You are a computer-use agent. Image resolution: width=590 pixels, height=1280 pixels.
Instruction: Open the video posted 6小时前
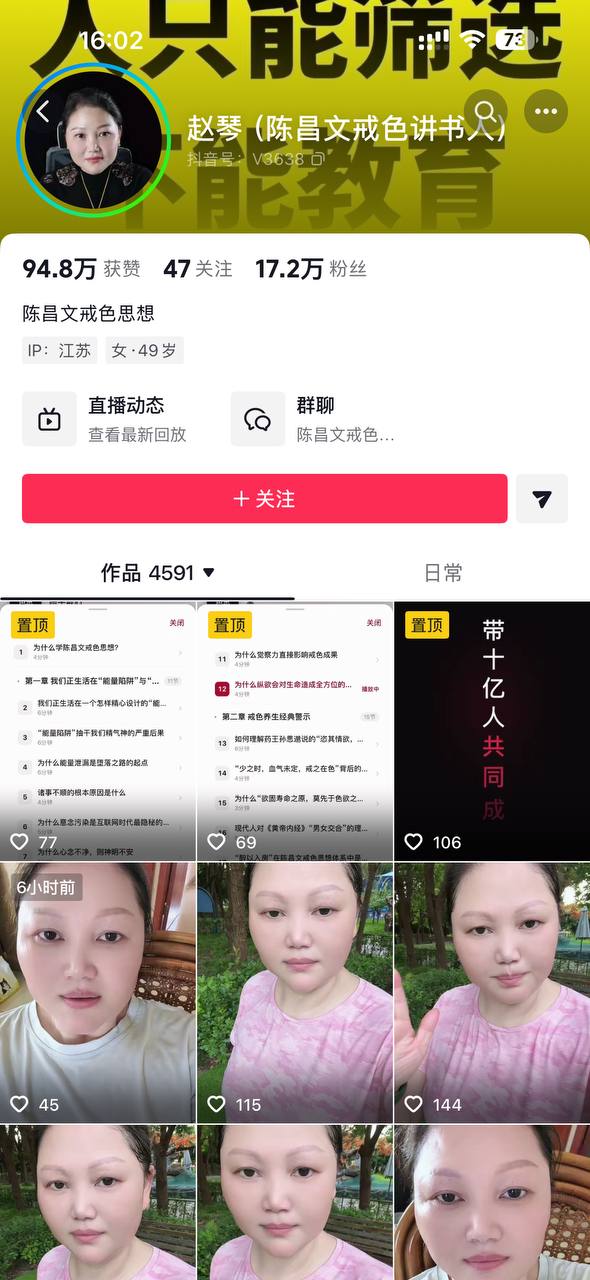(98, 993)
